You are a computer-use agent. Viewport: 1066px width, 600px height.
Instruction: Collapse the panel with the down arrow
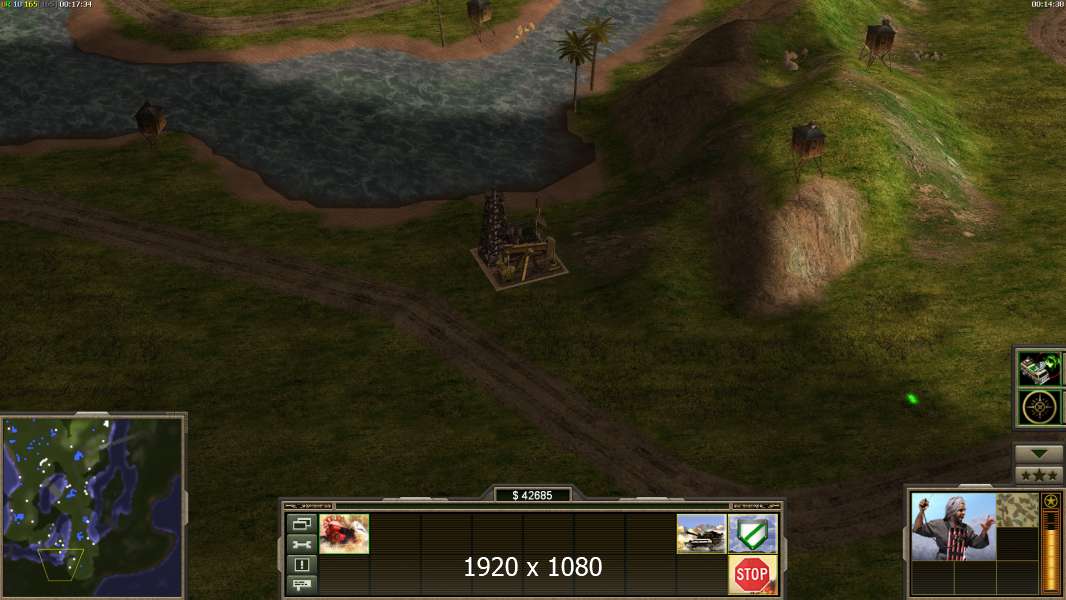point(1039,454)
